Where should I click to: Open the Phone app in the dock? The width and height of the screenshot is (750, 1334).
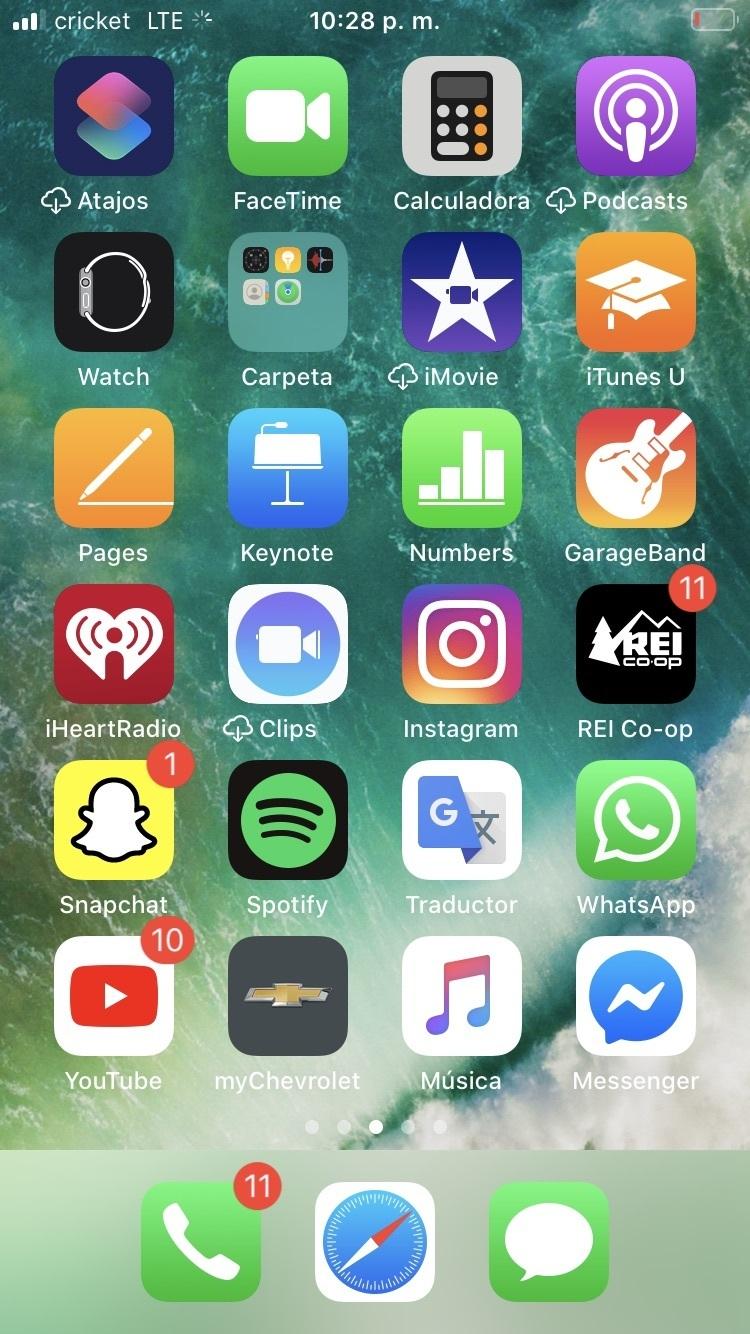tap(201, 1242)
